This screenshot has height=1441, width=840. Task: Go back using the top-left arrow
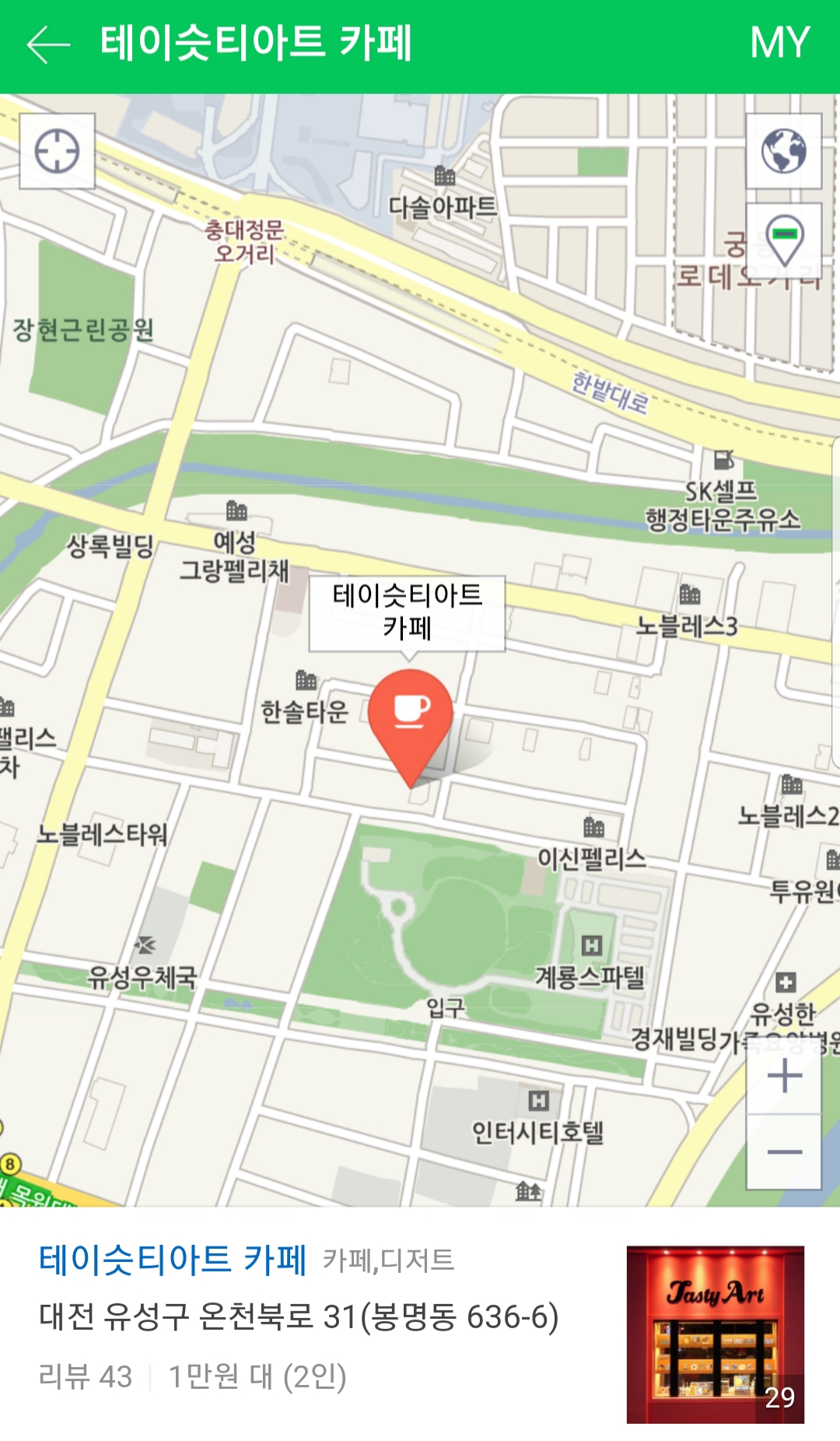pyautogui.click(x=48, y=44)
